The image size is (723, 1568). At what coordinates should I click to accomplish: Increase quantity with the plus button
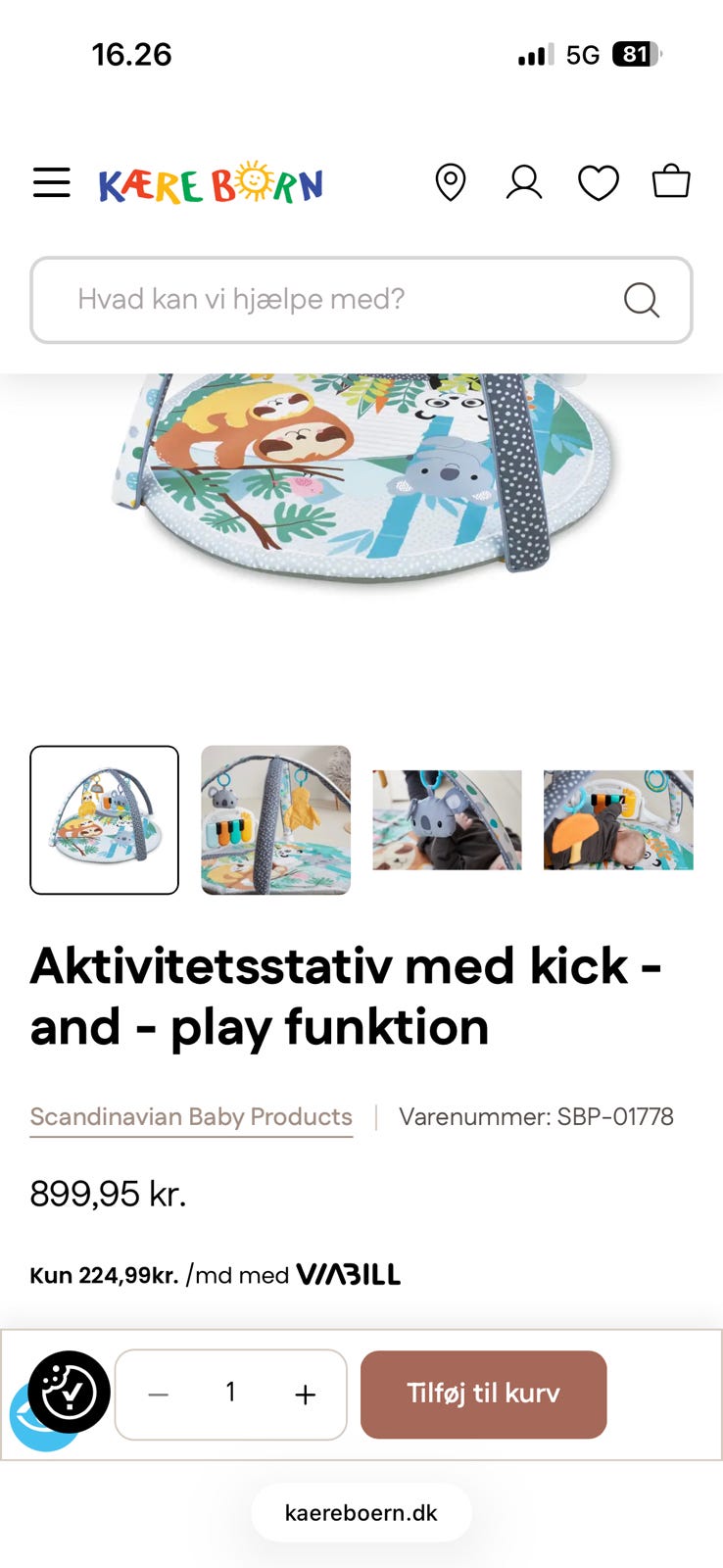(306, 1395)
